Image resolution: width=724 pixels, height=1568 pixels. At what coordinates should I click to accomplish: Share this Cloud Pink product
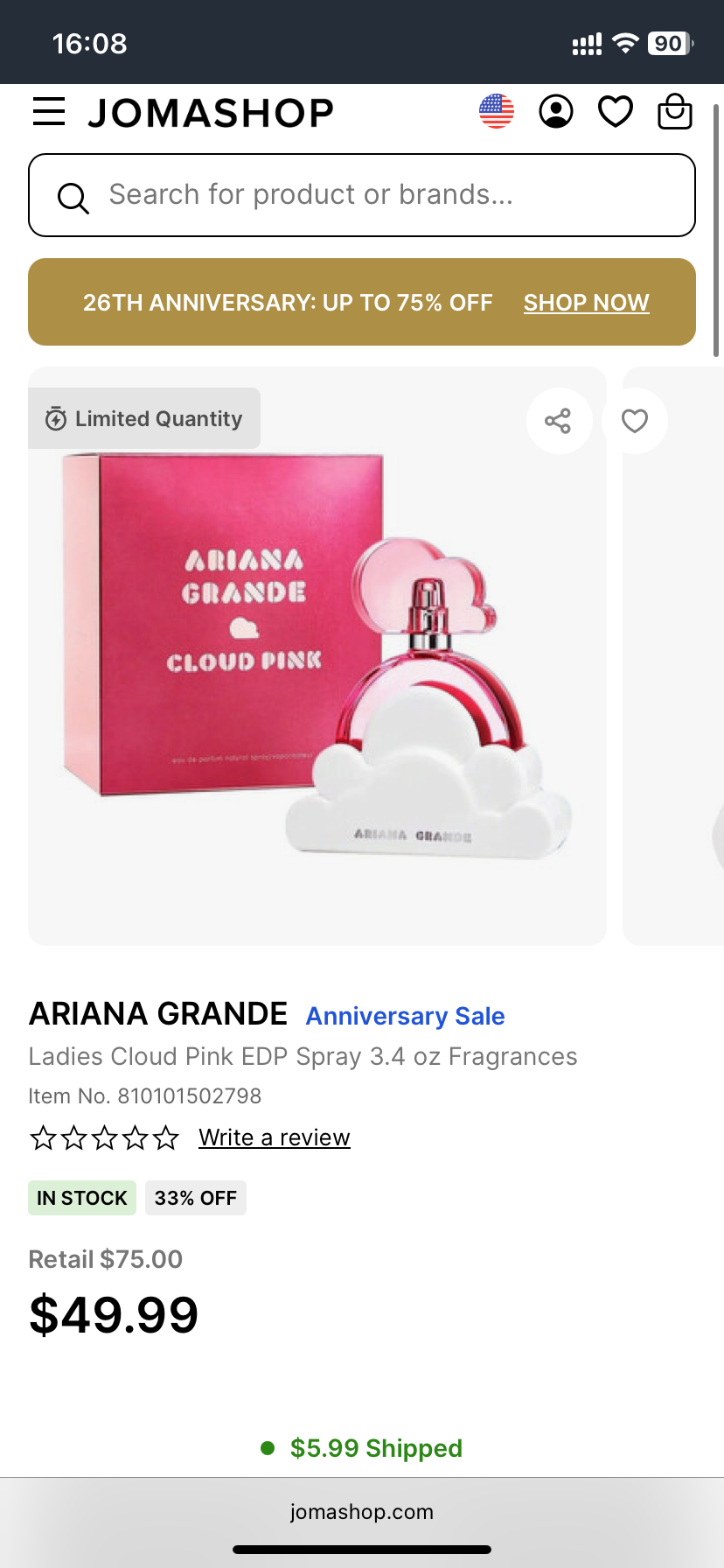coord(558,421)
